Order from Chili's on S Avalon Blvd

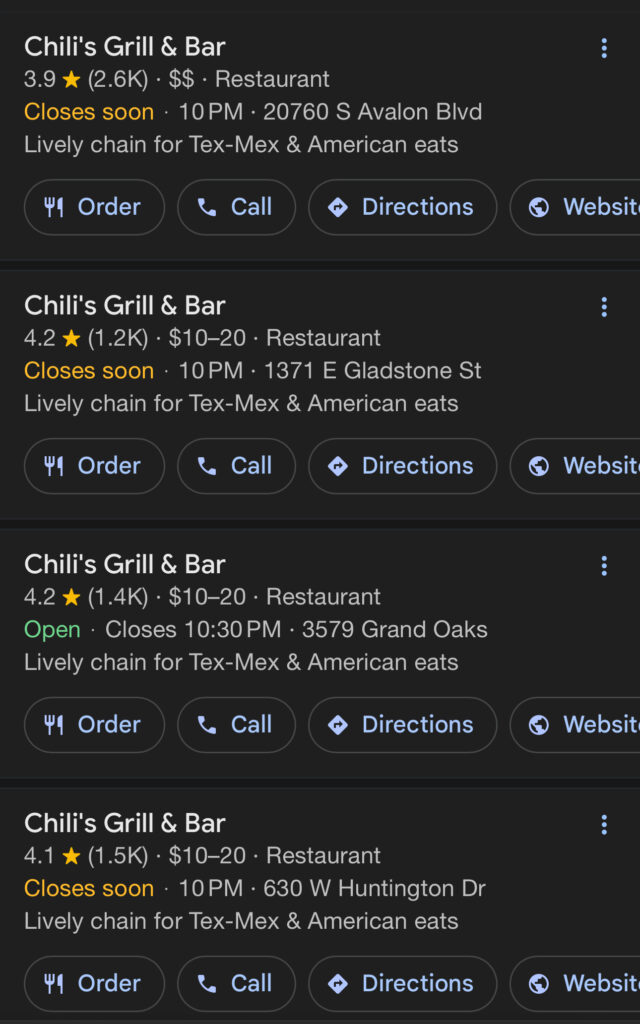[x=94, y=207]
